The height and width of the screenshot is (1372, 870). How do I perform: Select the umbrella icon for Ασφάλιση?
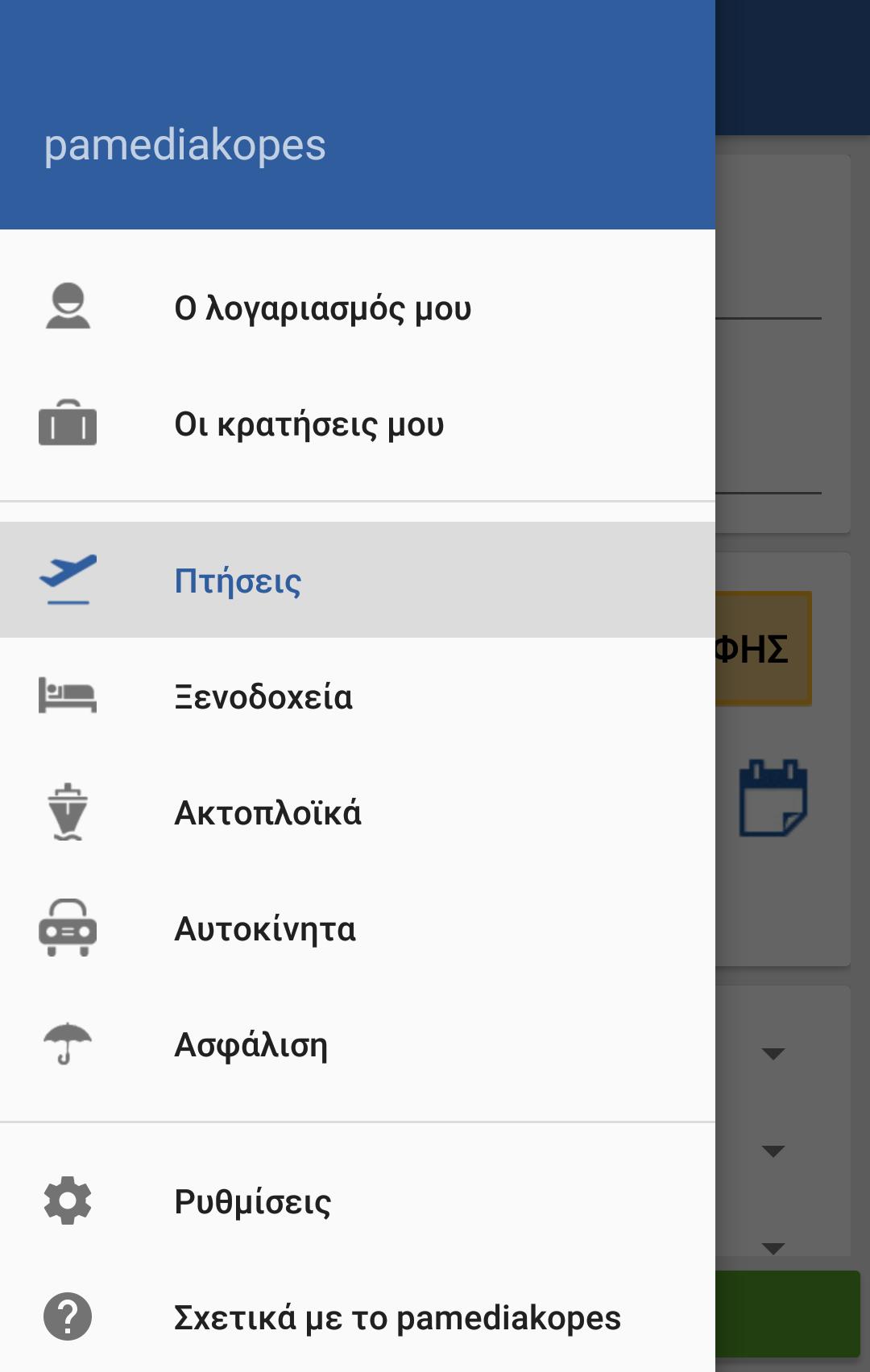68,1045
